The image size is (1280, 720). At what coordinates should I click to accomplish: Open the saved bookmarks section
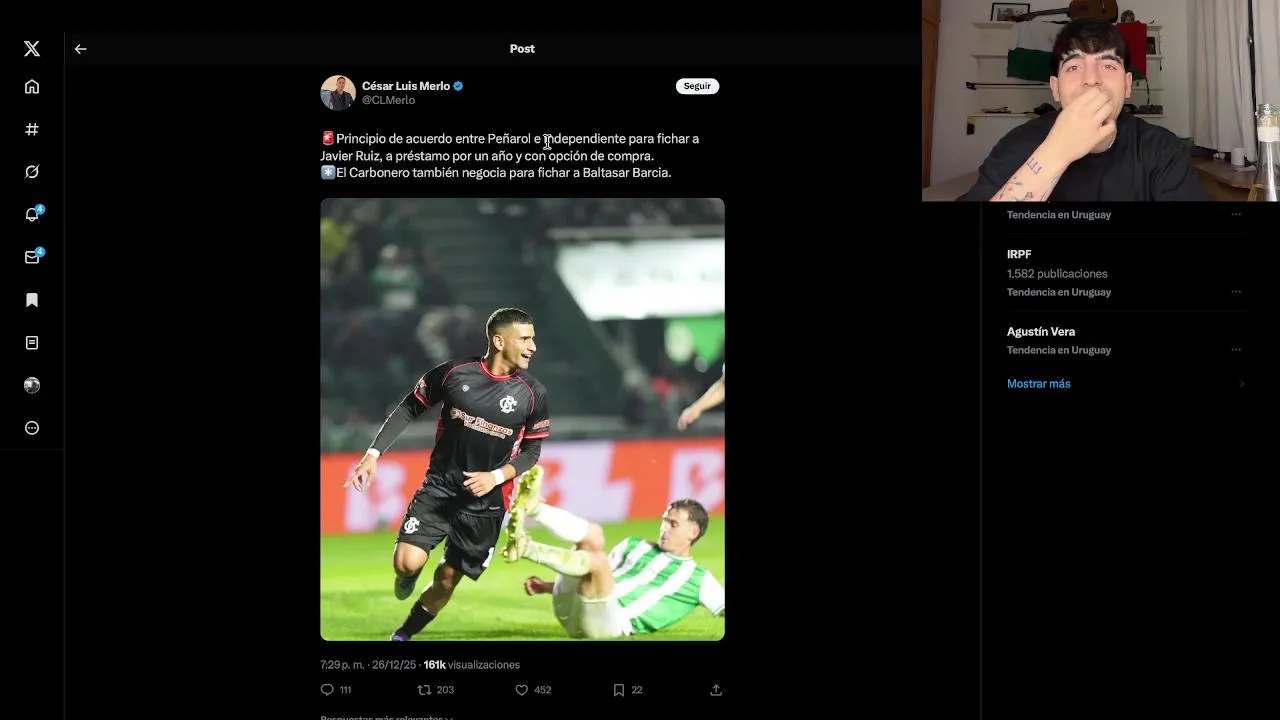coord(32,300)
